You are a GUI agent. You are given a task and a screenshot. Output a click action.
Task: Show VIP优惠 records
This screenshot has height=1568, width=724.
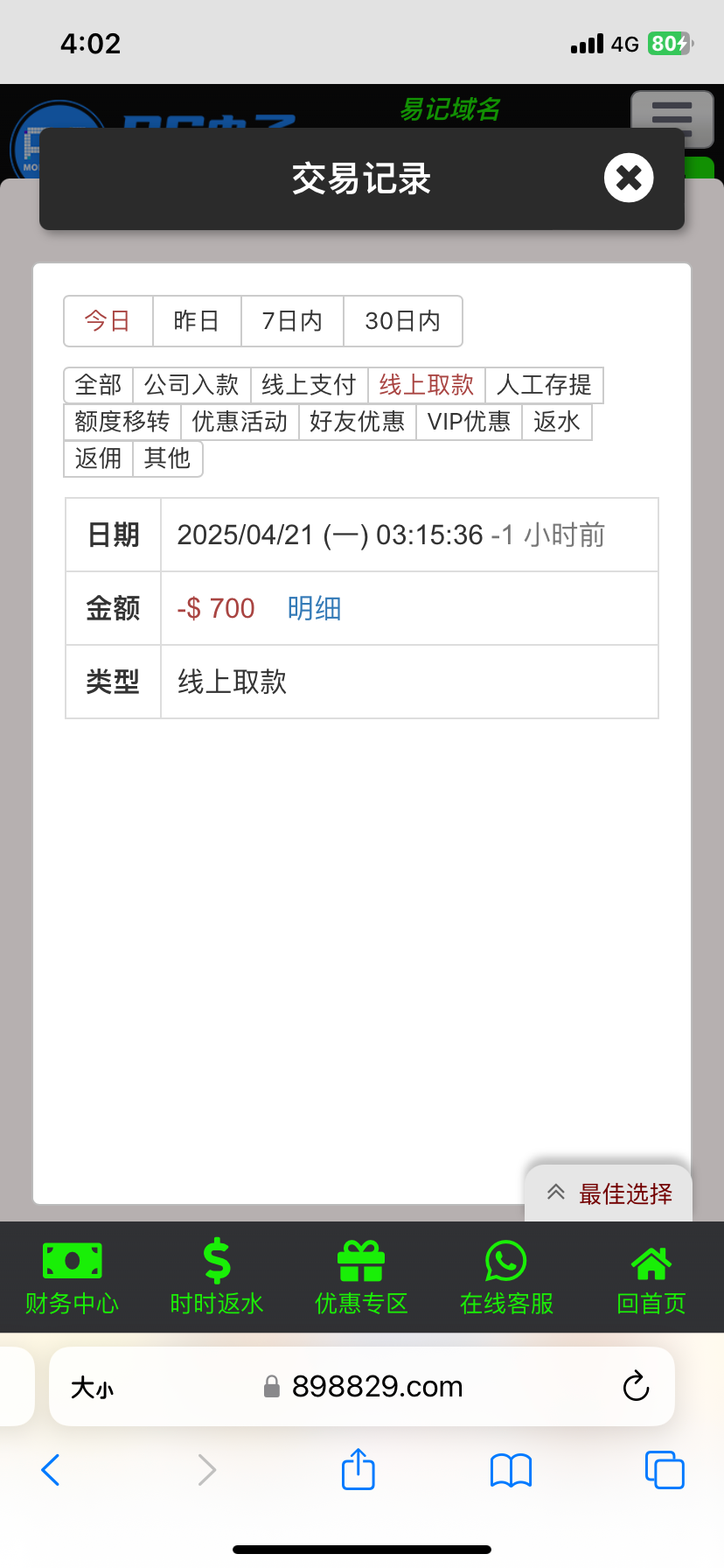pyautogui.click(x=469, y=422)
